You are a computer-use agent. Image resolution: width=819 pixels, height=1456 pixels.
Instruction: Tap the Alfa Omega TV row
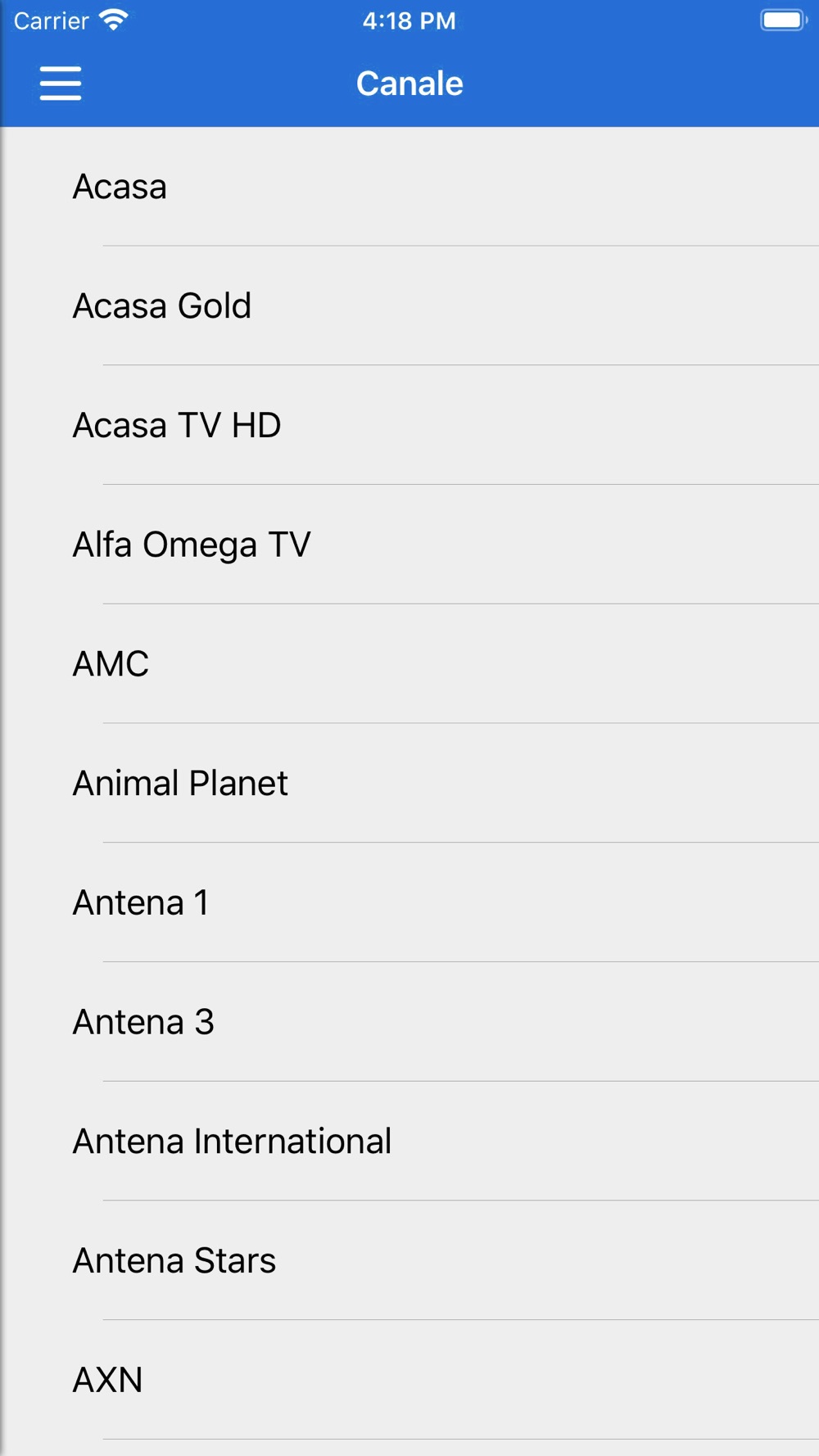tap(409, 545)
